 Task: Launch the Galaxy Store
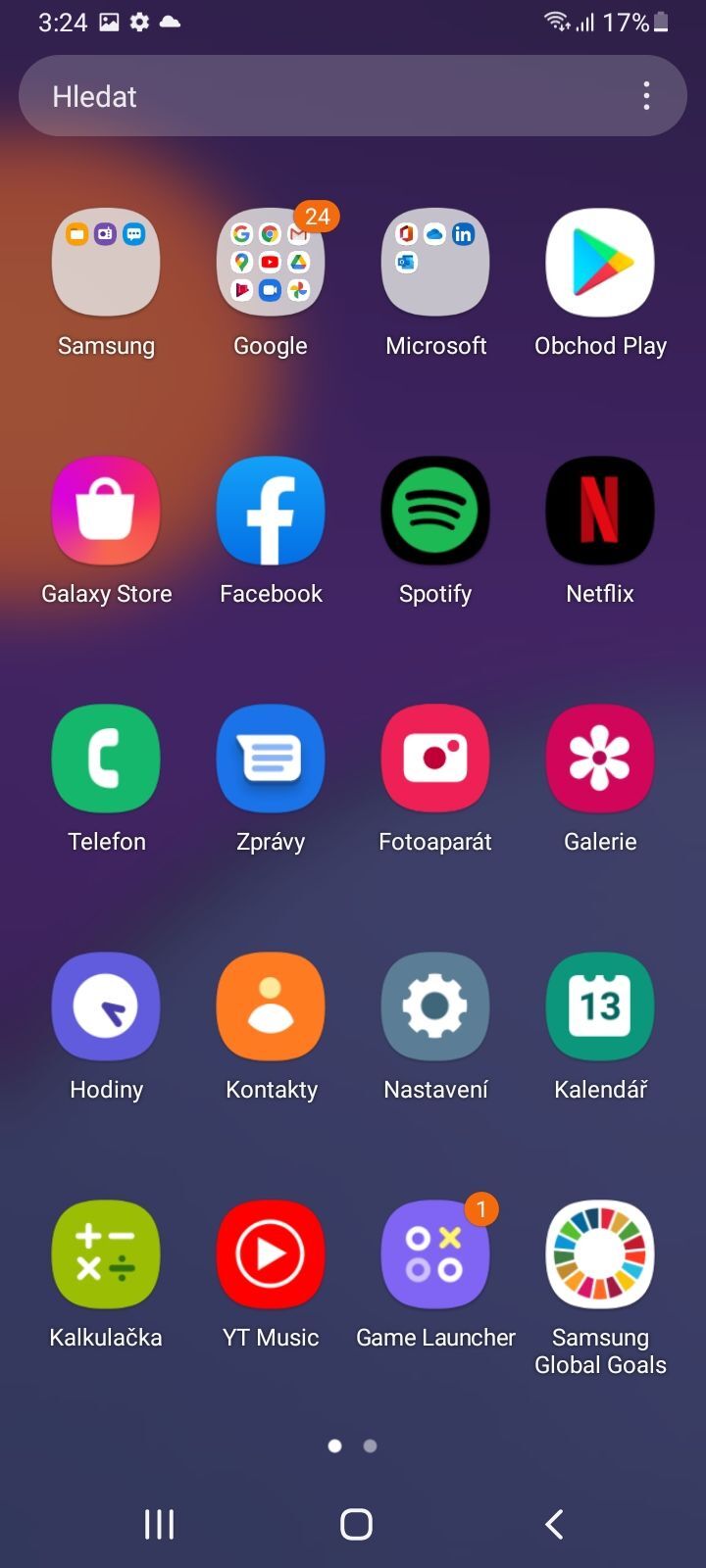(x=106, y=510)
